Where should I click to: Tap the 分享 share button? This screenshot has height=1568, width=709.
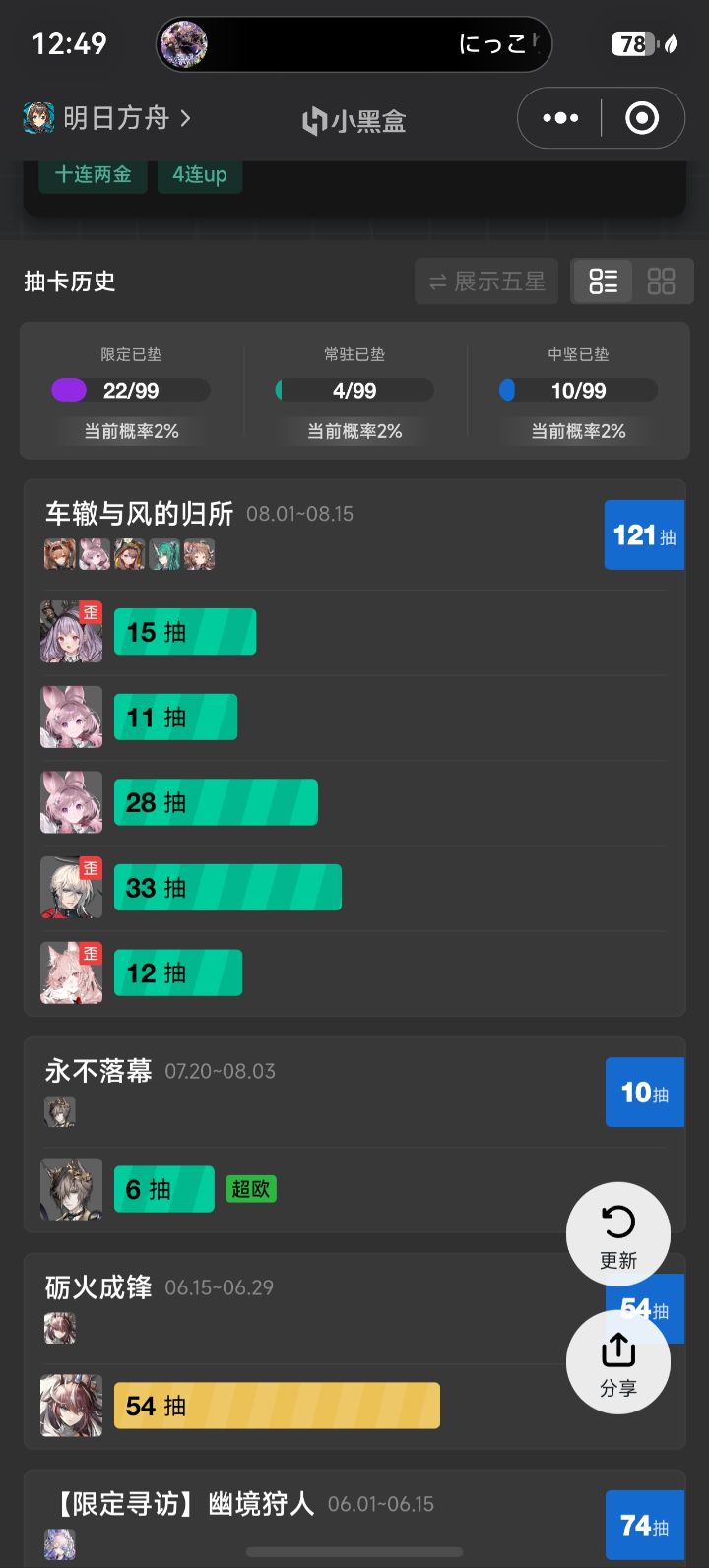click(x=618, y=1362)
